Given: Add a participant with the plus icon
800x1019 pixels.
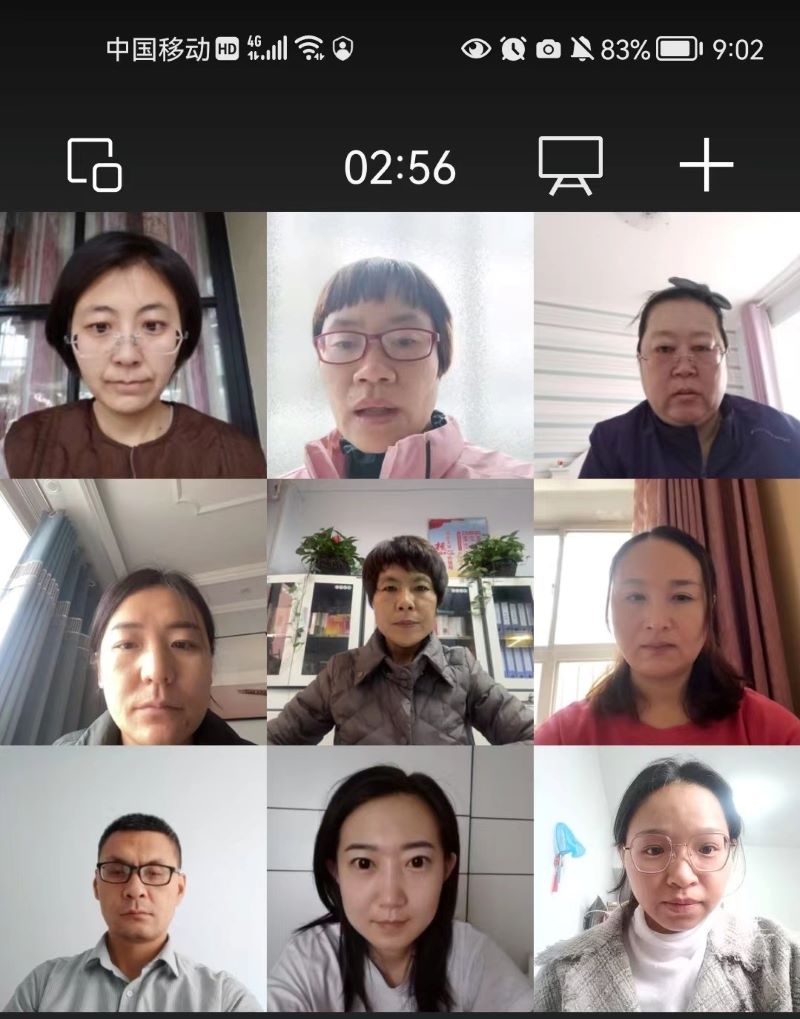Looking at the screenshot, I should point(706,164).
